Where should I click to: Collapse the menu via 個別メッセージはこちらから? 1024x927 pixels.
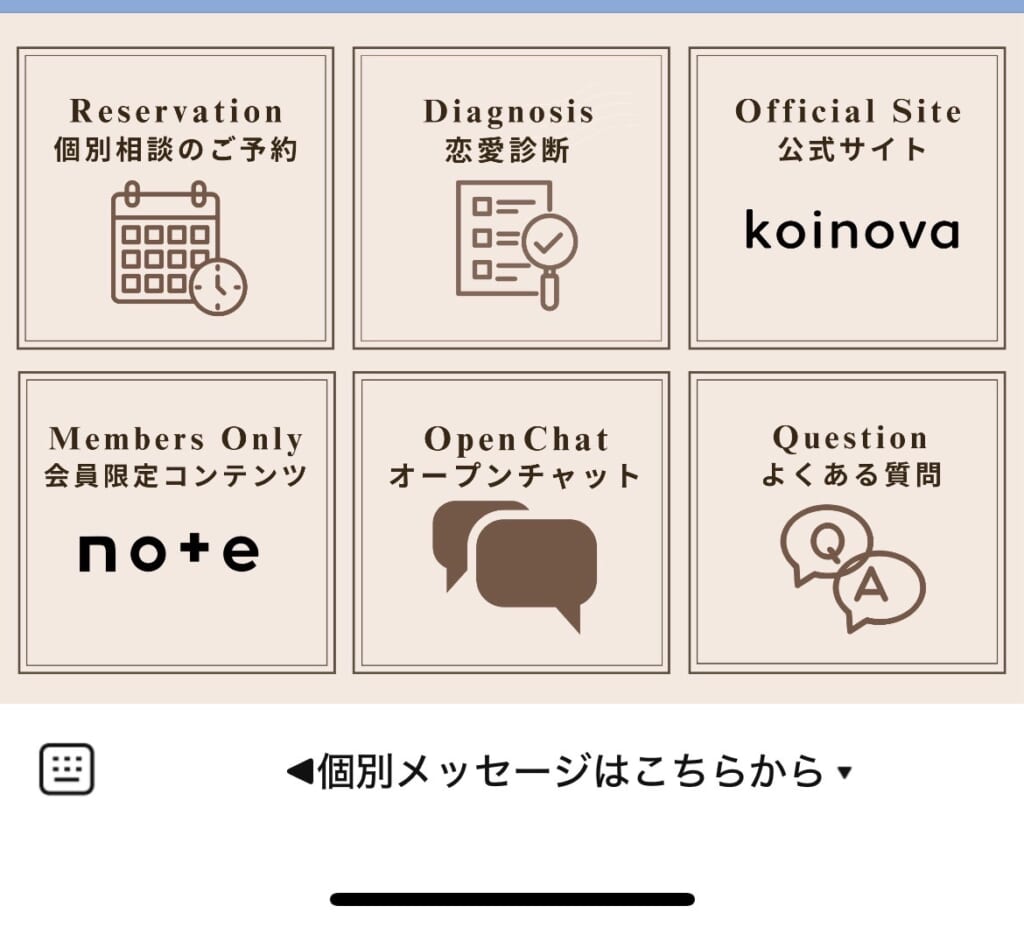pyautogui.click(x=570, y=772)
